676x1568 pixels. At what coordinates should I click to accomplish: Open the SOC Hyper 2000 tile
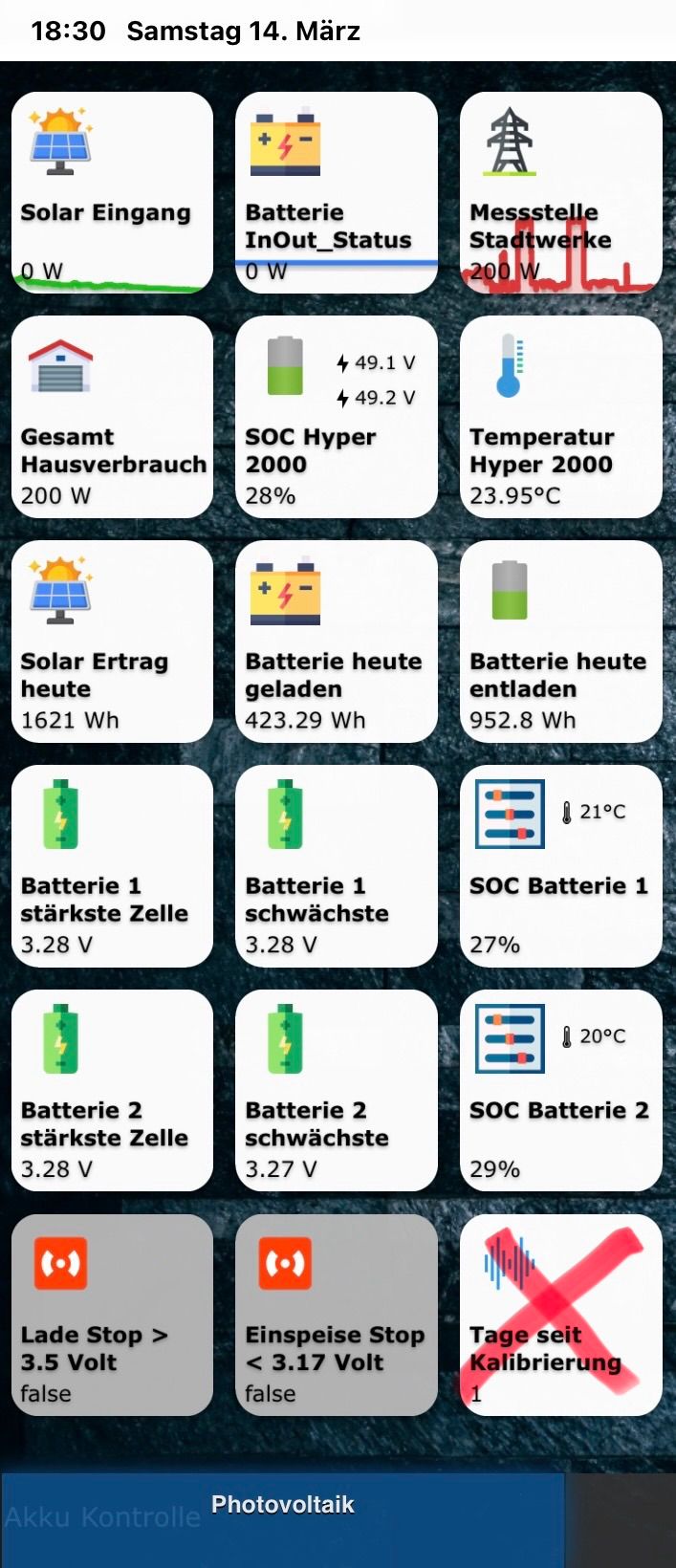pyautogui.click(x=337, y=417)
